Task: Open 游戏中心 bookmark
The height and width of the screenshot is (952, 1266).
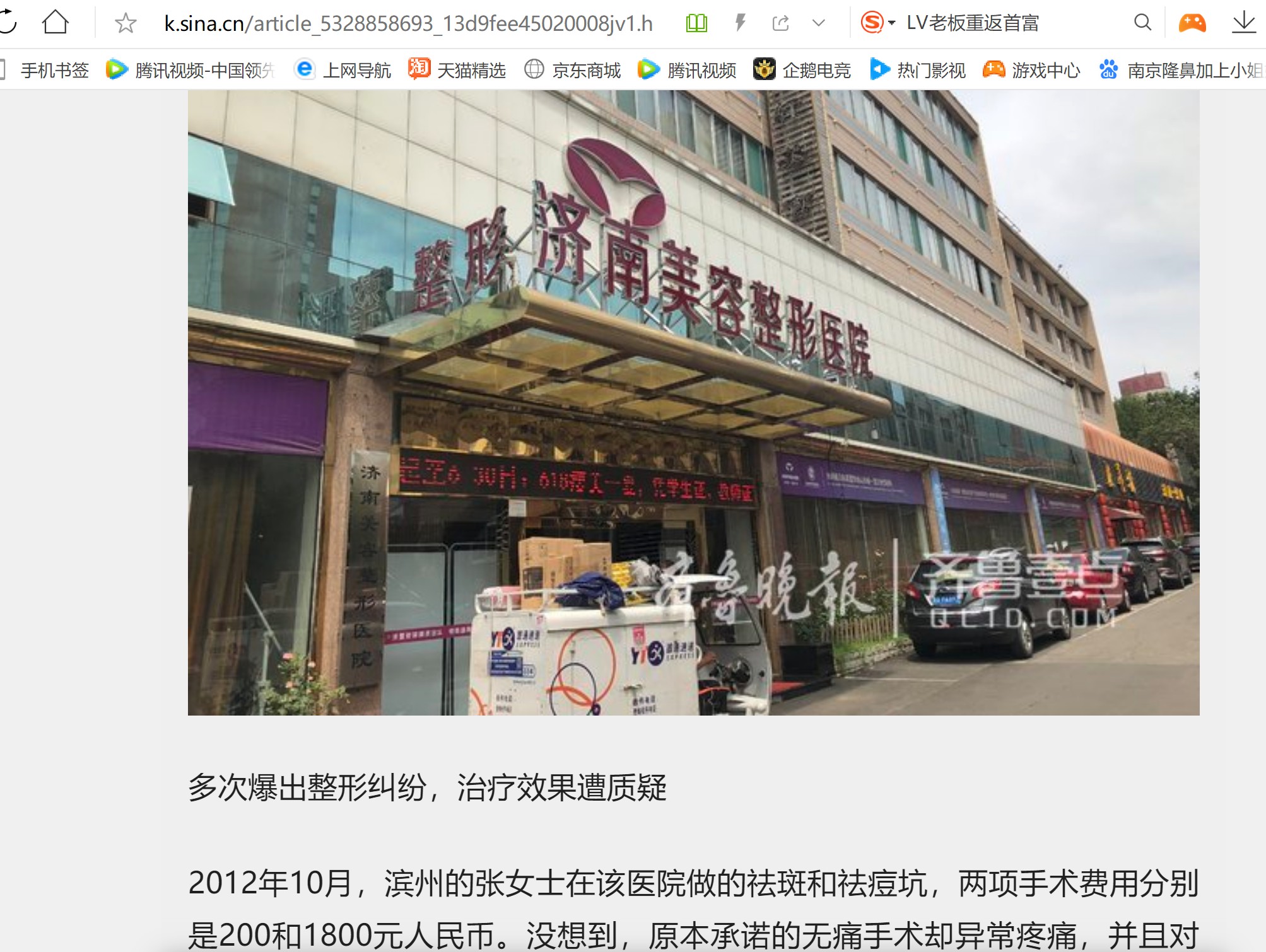Action: click(1032, 70)
